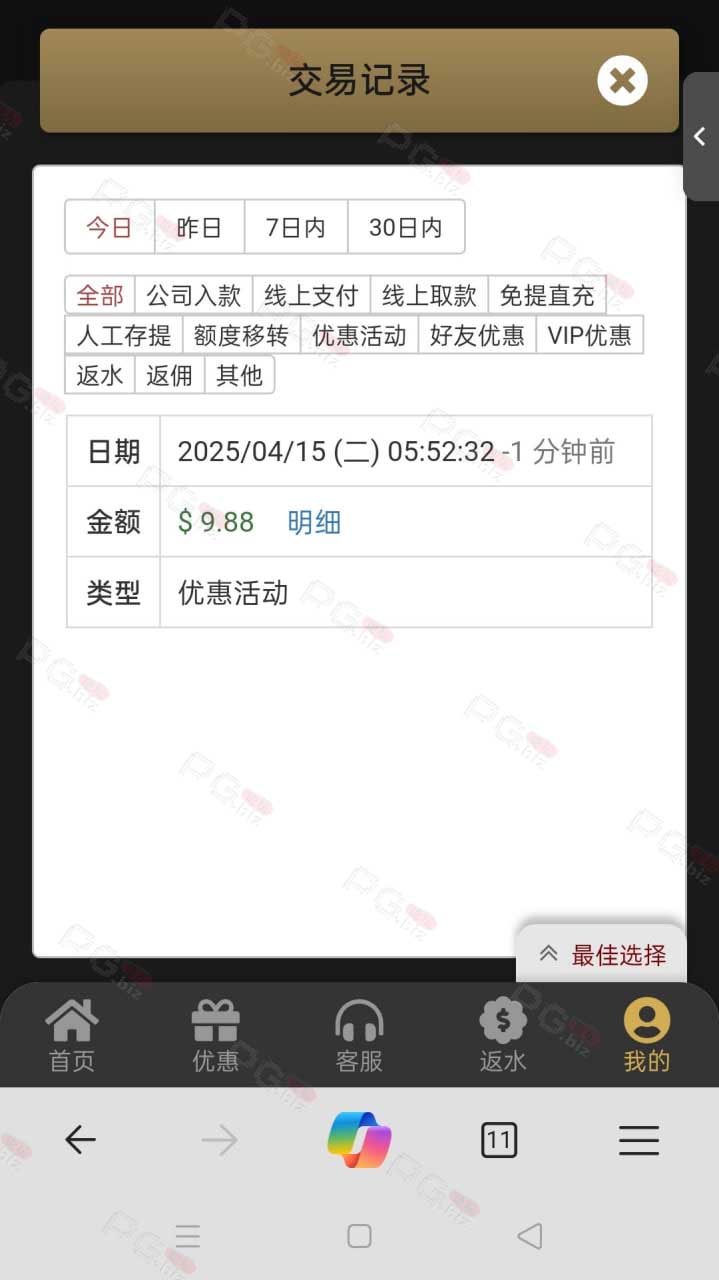Select the 7日内 date range
Screen dimensions: 719x1280
pos(295,227)
